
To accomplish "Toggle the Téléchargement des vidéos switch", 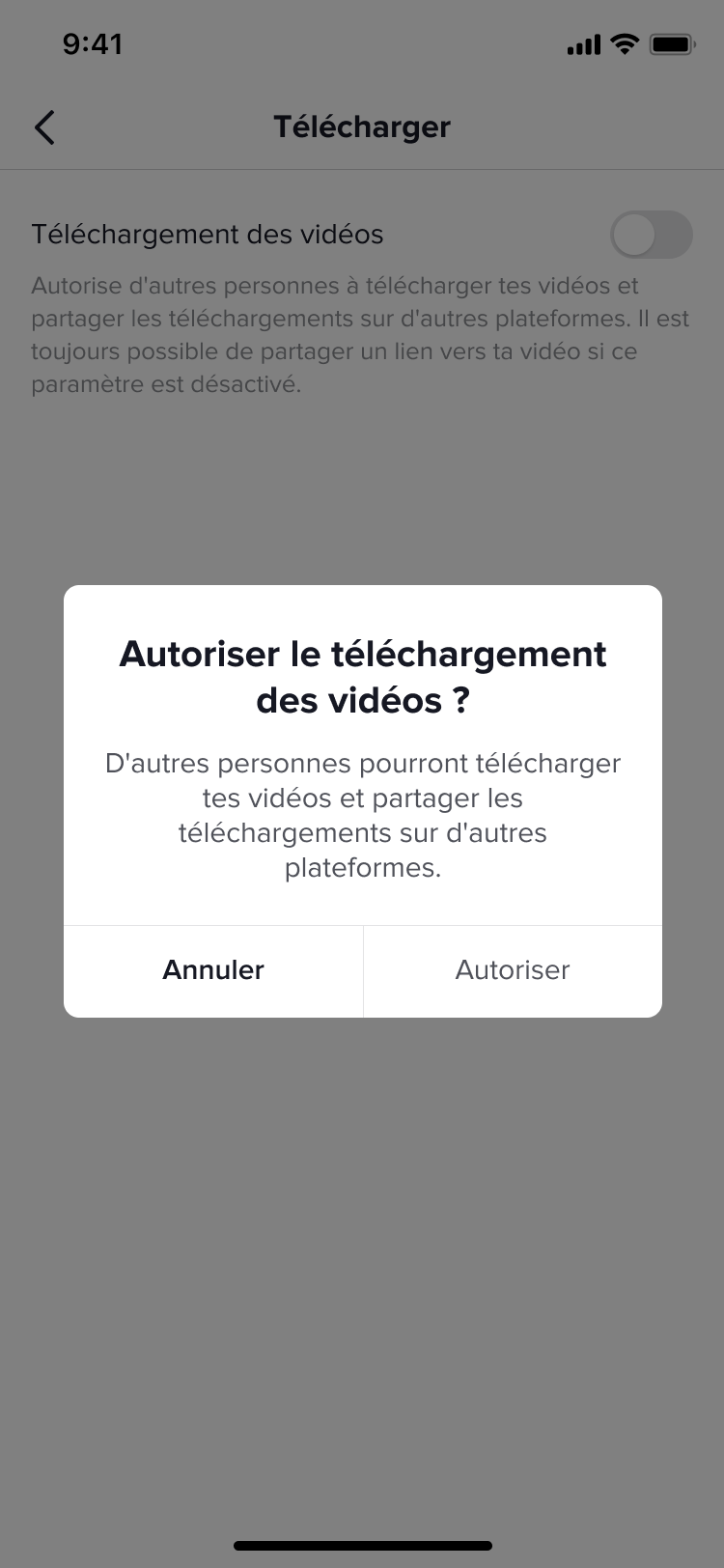I will coord(652,235).
